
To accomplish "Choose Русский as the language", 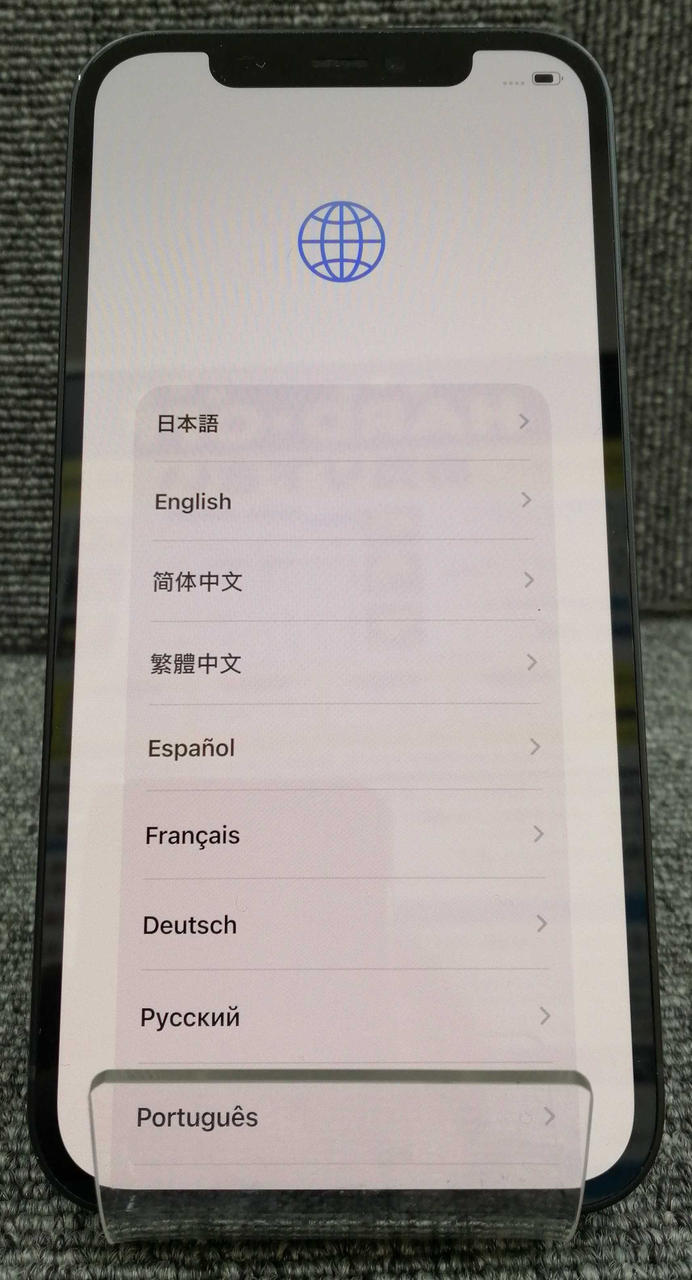I will coord(340,1017).
